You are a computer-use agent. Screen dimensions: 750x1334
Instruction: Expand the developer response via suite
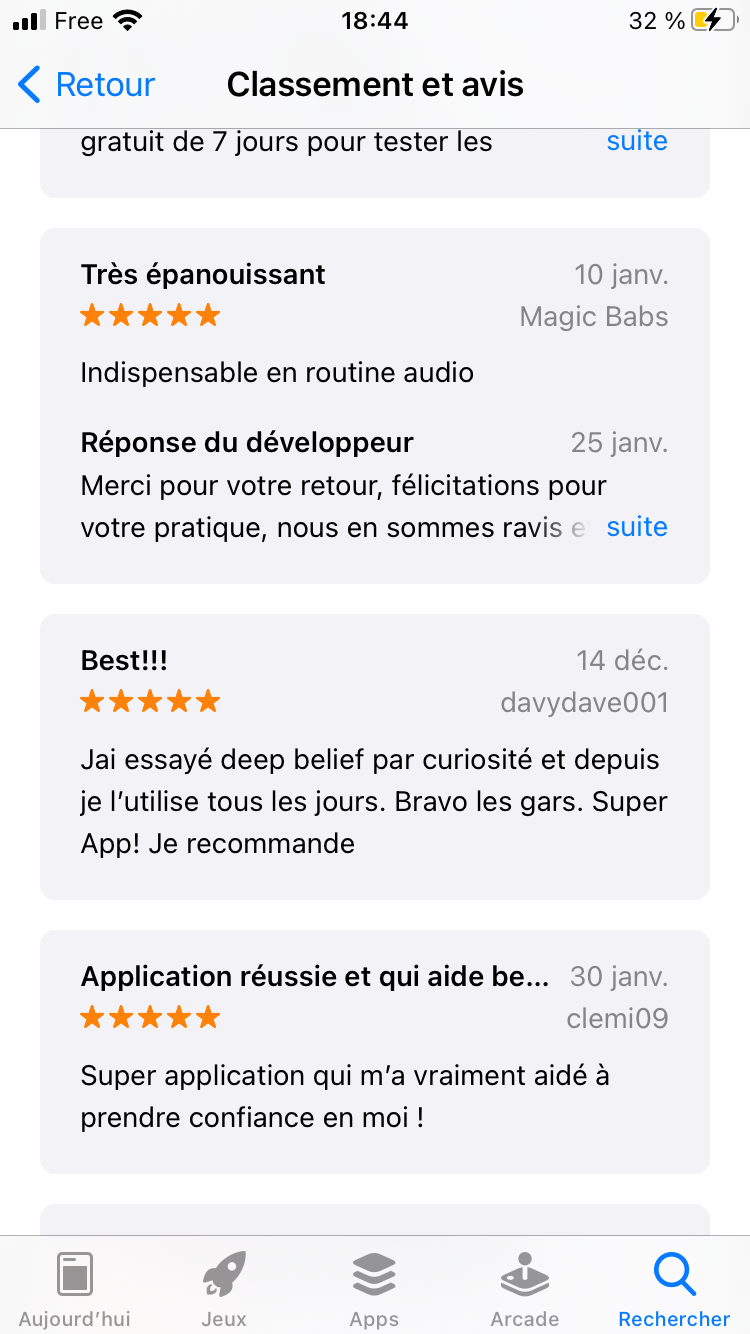click(x=637, y=527)
